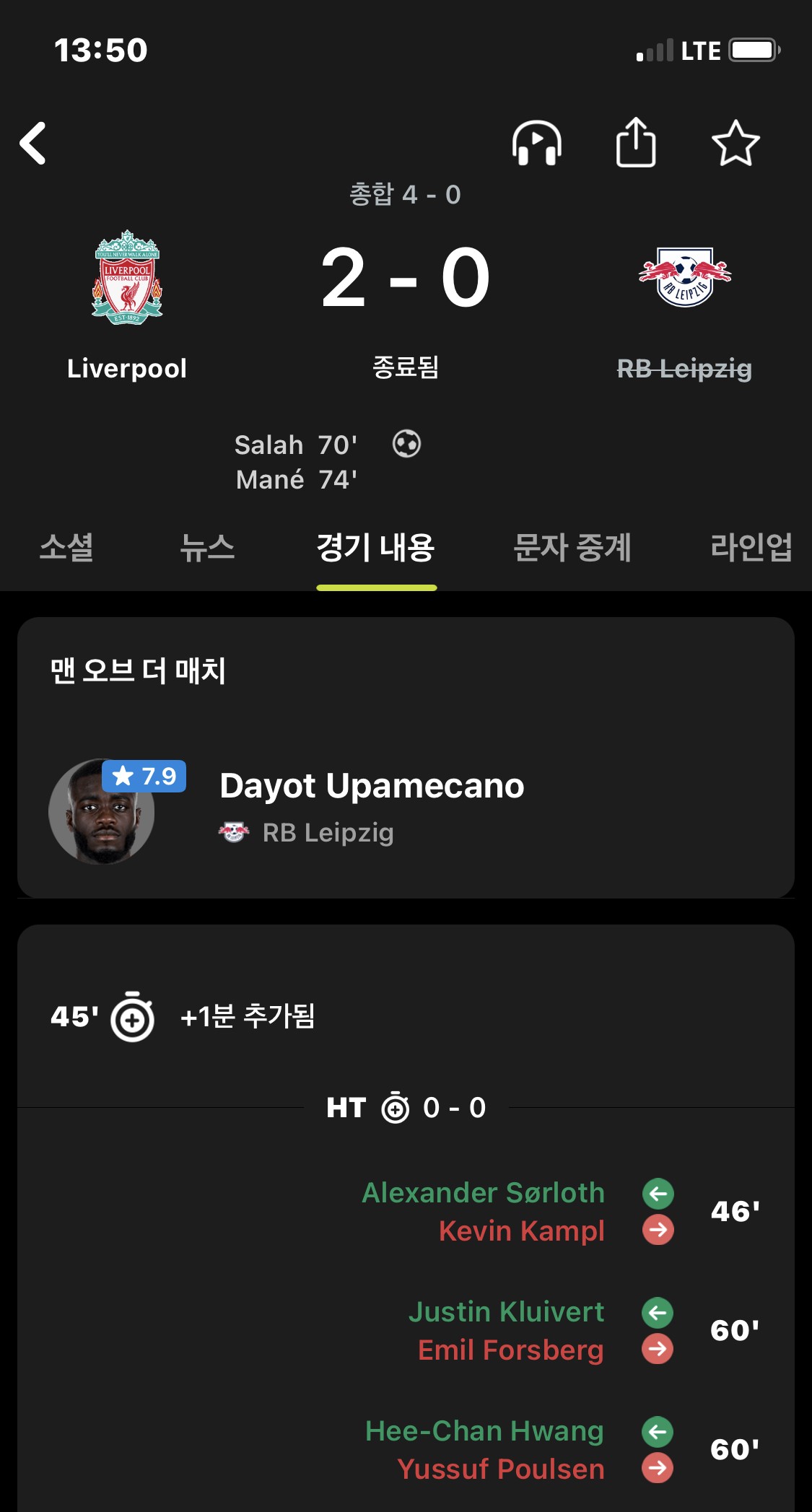Switch to the 뉴스 tab
The image size is (812, 1512).
(207, 547)
